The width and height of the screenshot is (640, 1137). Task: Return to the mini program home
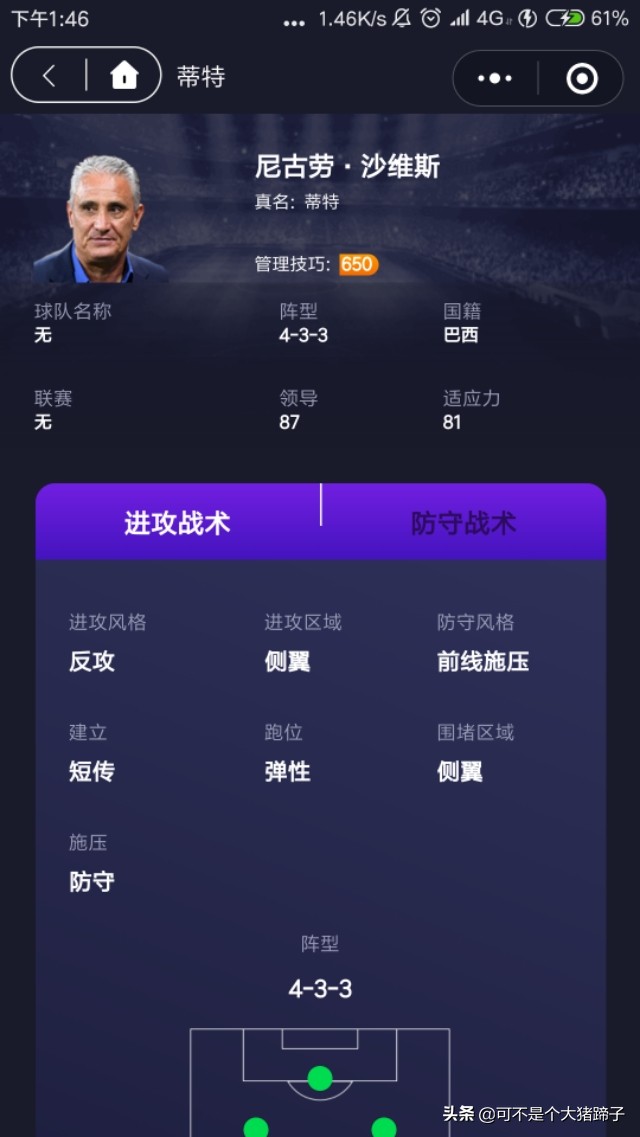tap(124, 76)
